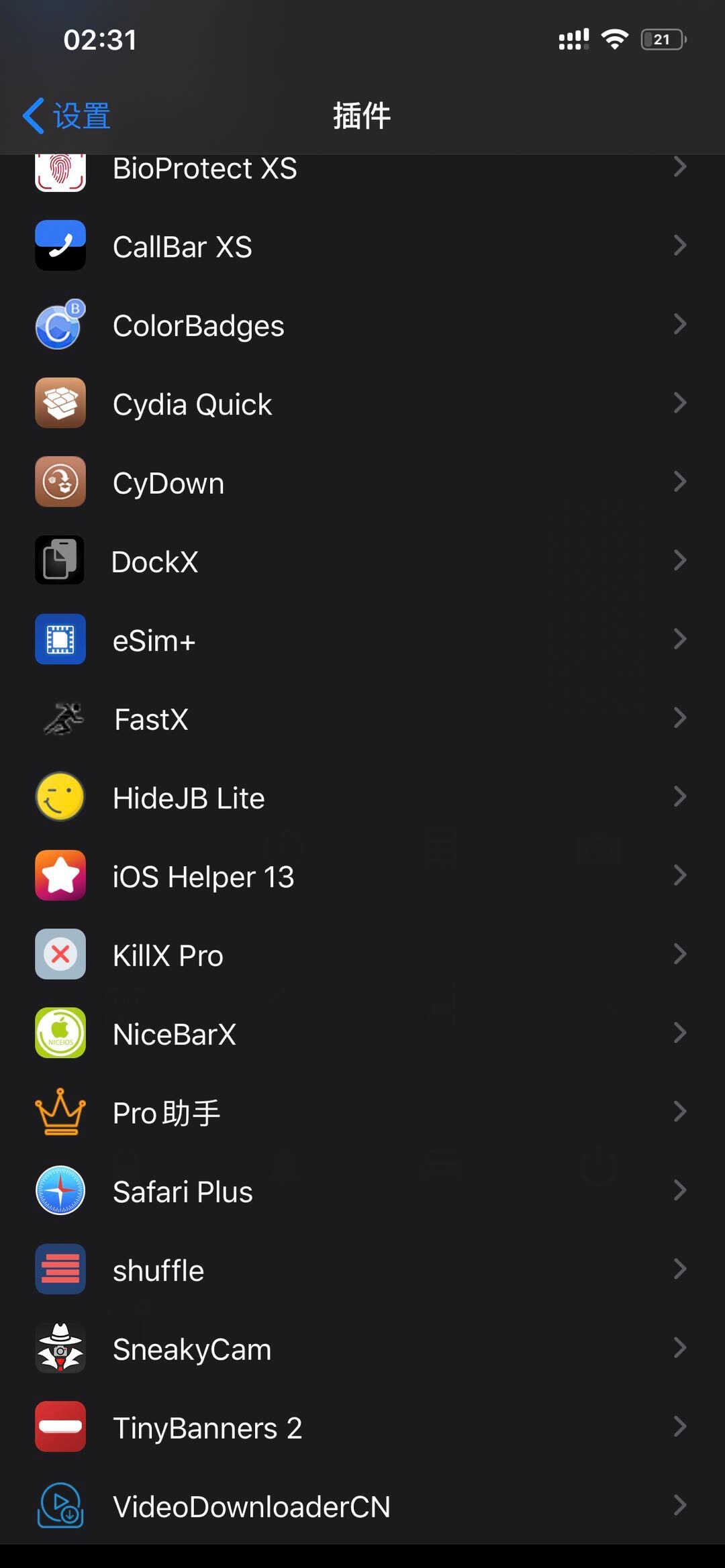
Task: Open VideoDownloaderCN preferences
Action: (x=362, y=1506)
